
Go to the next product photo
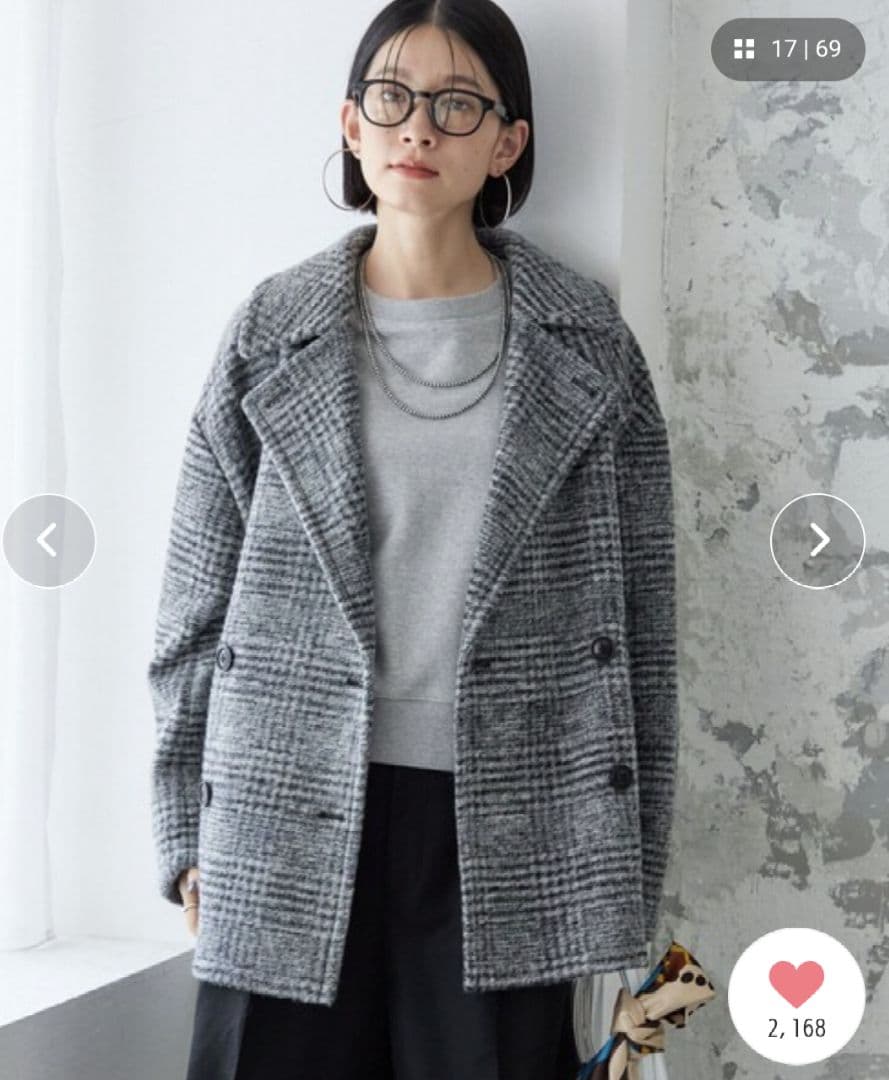[x=817, y=541]
